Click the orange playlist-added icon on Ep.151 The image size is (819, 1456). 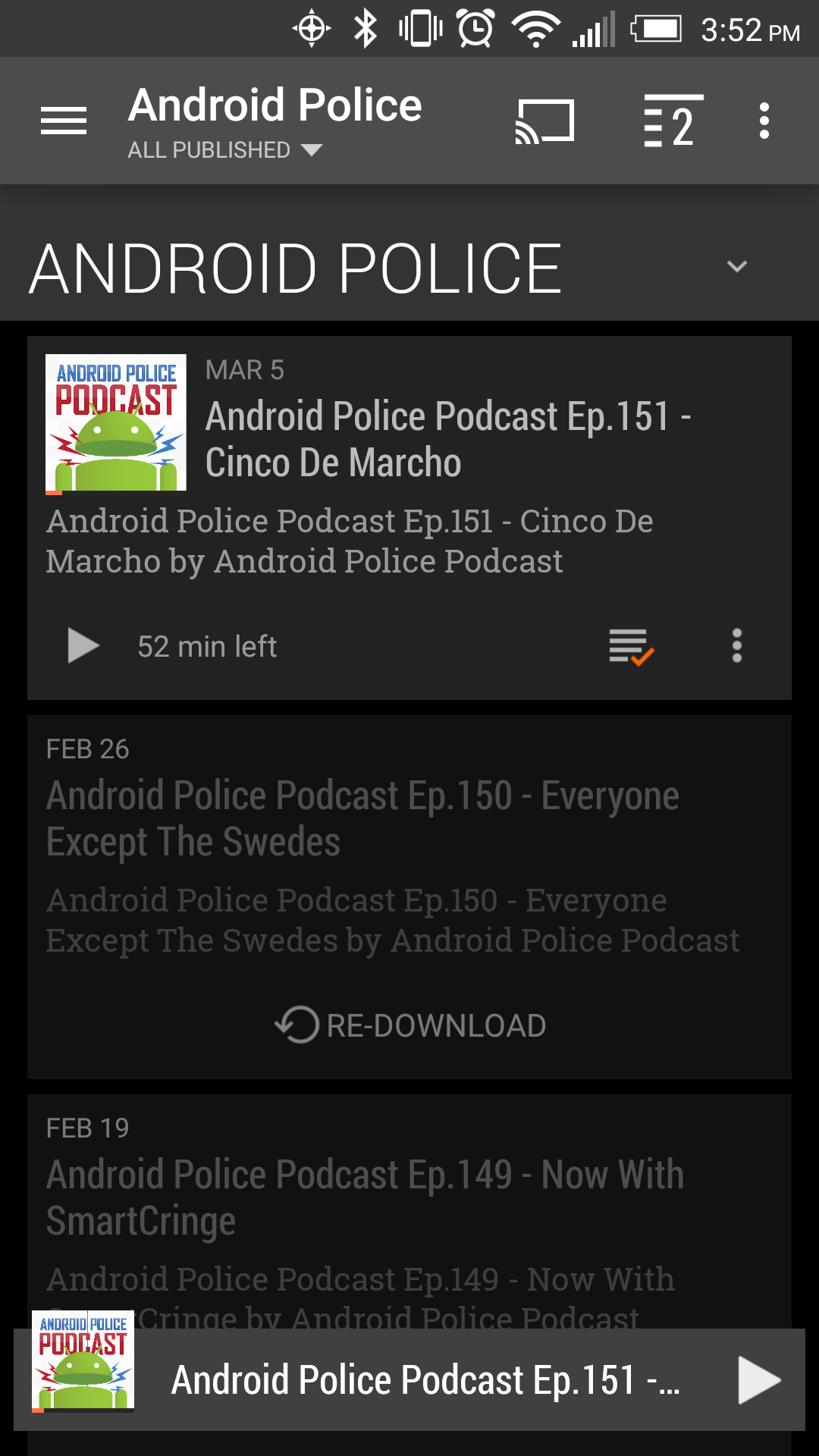(631, 646)
